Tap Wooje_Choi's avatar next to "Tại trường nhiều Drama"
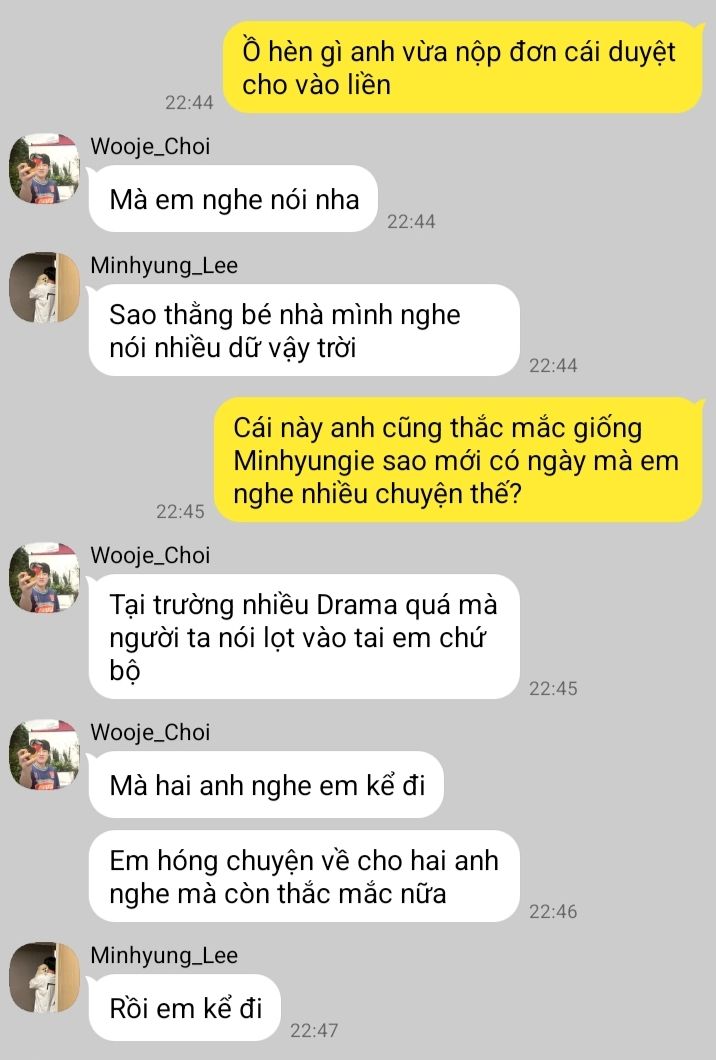The height and width of the screenshot is (1060, 716). point(44,578)
